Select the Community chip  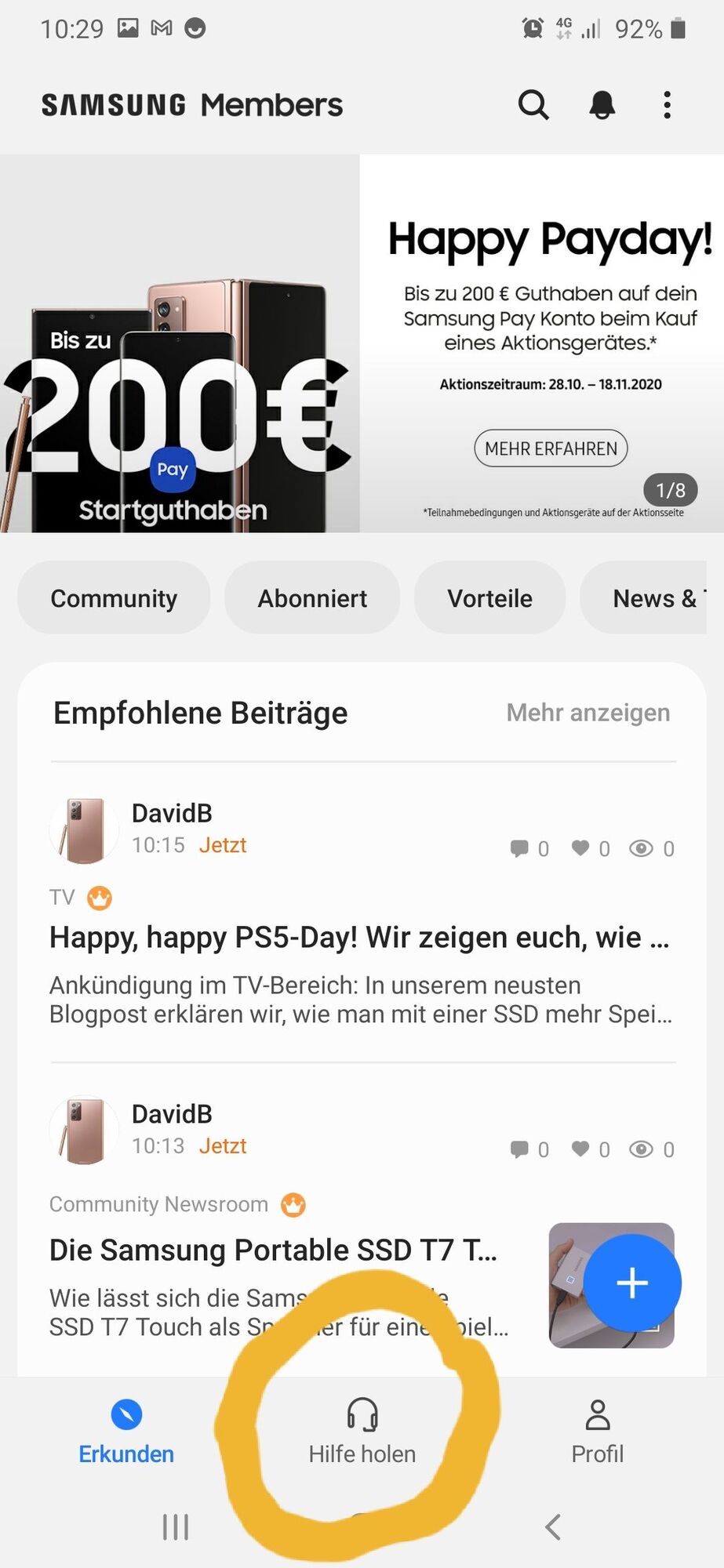pyautogui.click(x=114, y=598)
